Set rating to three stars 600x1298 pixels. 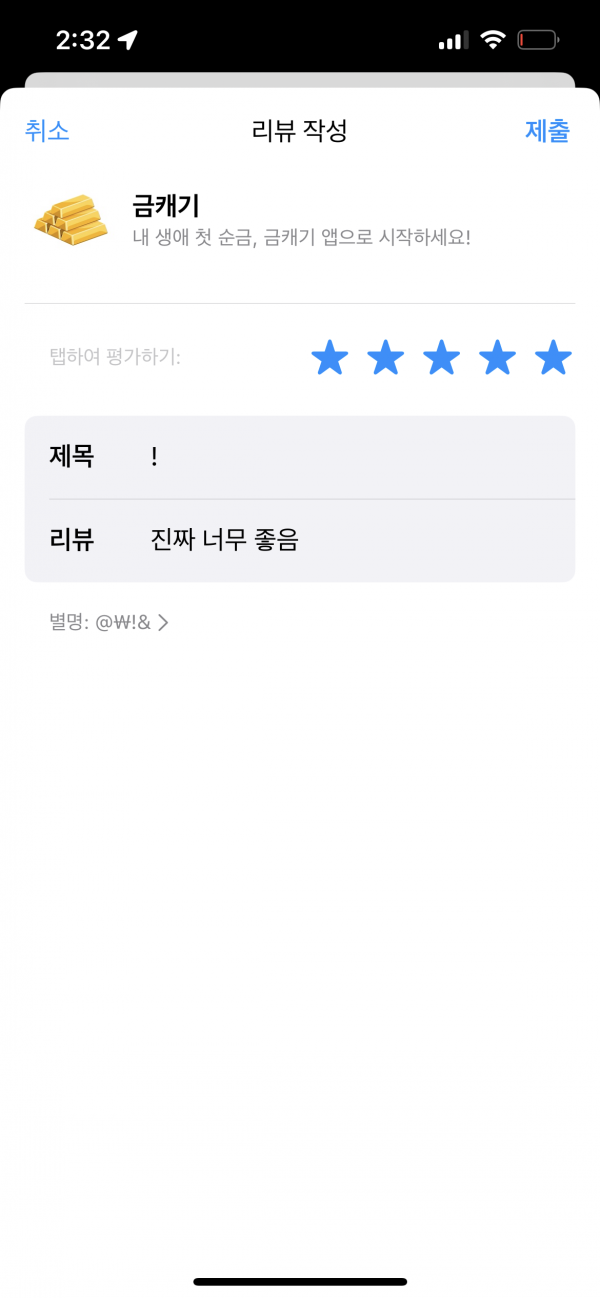(442, 357)
